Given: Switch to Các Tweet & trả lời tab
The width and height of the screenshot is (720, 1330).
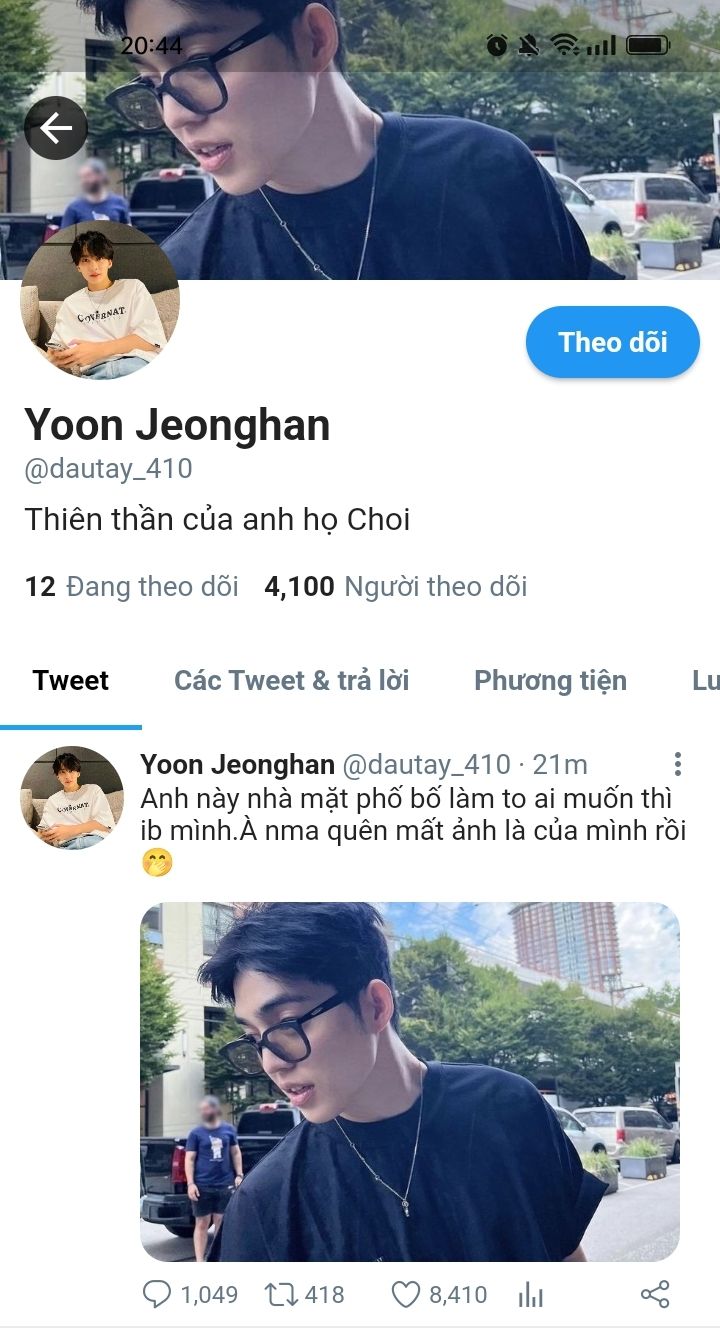Looking at the screenshot, I should (292, 681).
